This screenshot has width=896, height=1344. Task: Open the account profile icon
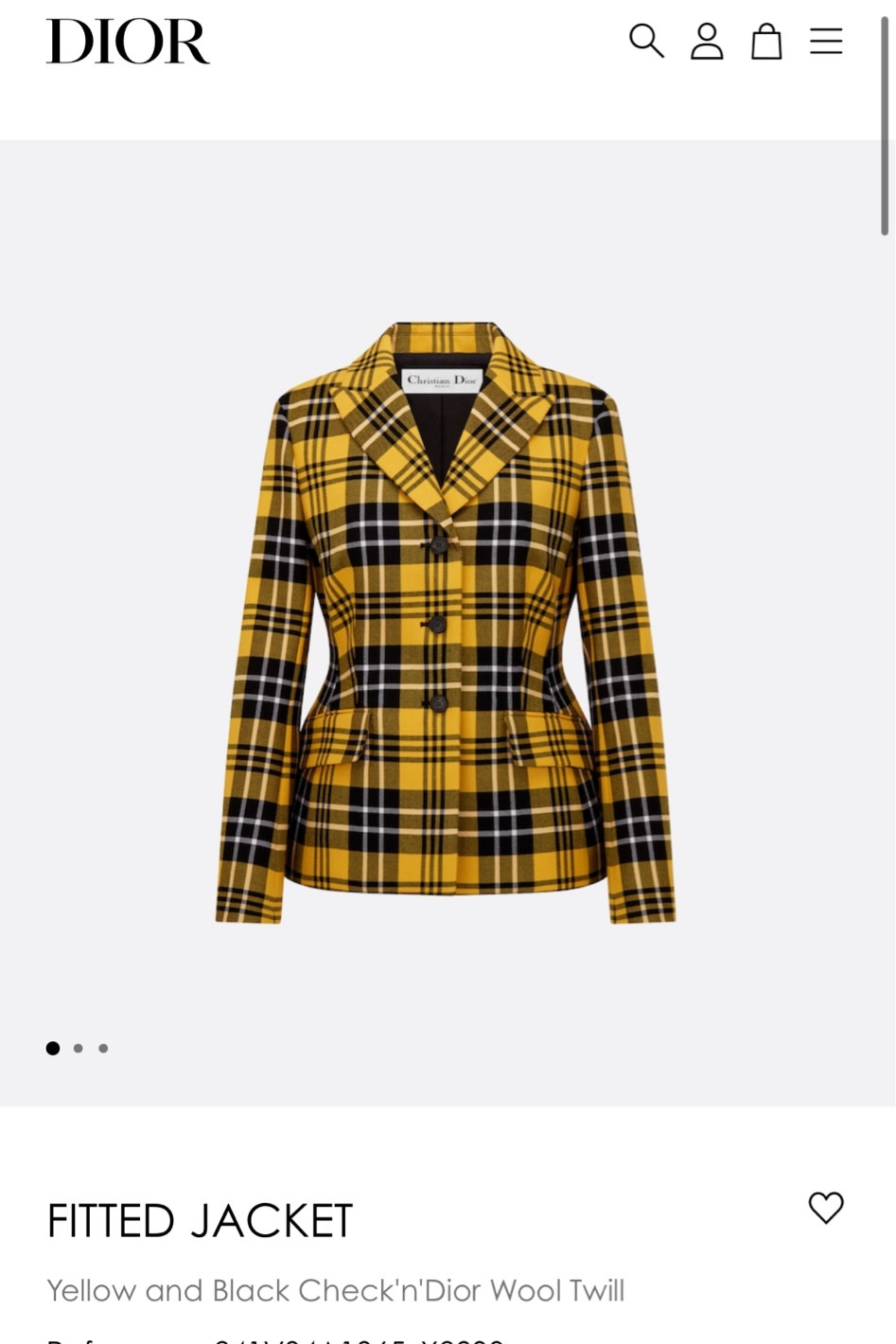click(x=706, y=41)
